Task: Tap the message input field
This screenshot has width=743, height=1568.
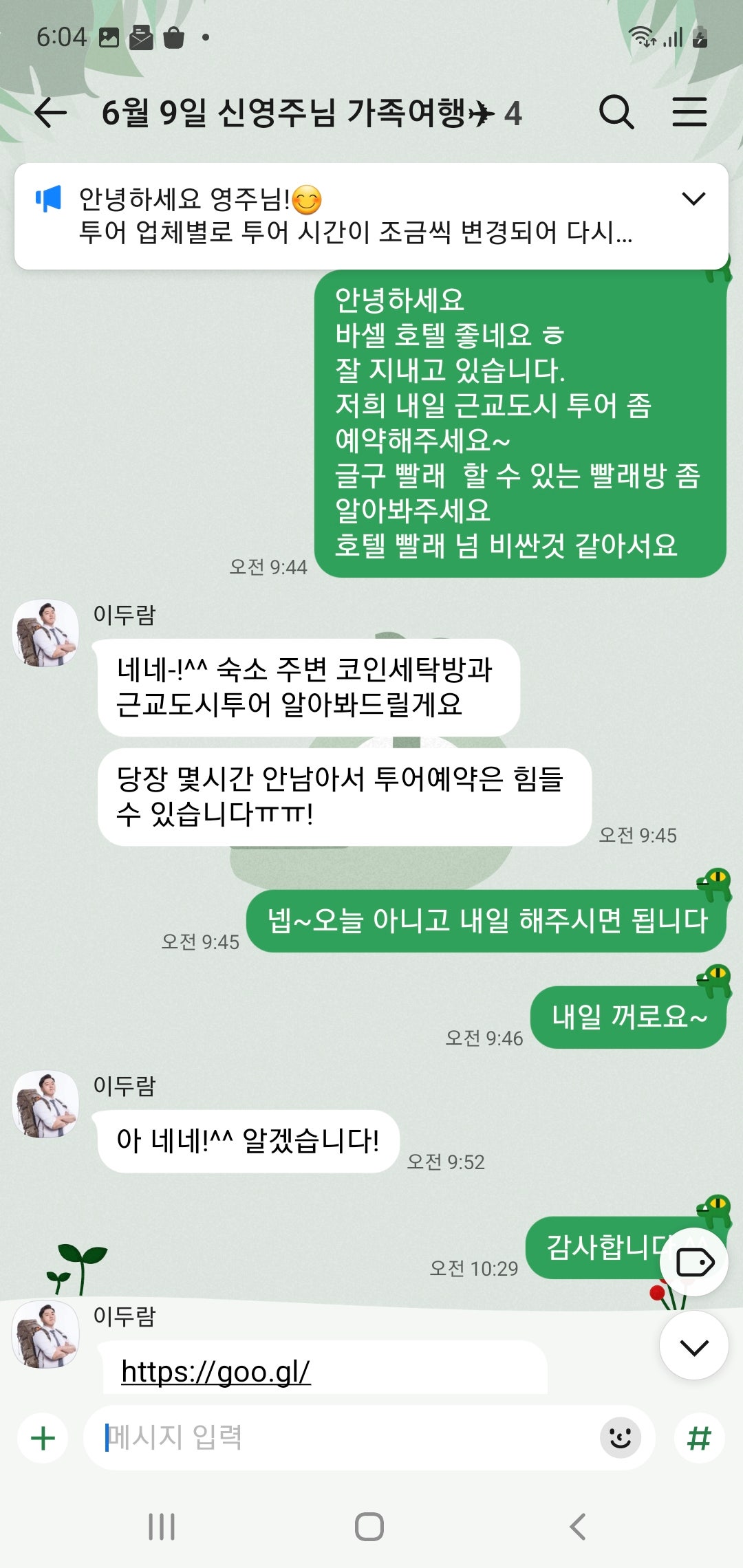Action: (x=344, y=1437)
